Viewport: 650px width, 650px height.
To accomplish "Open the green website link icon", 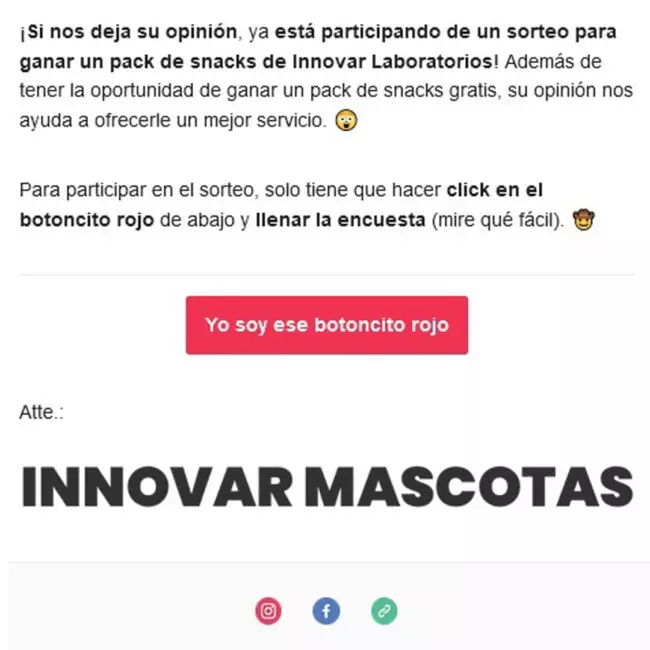I will click(x=384, y=611).
